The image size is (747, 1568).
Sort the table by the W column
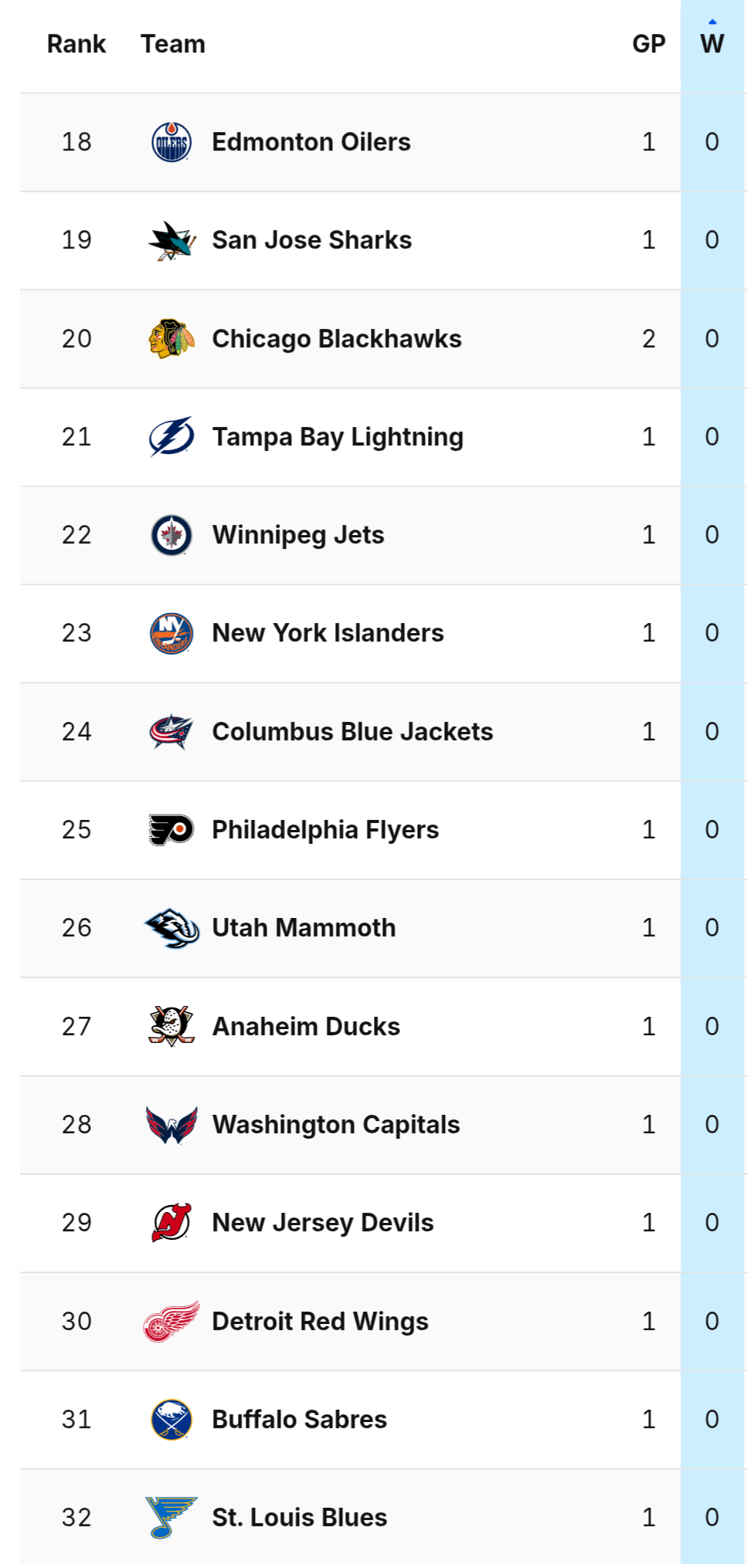pos(711,44)
